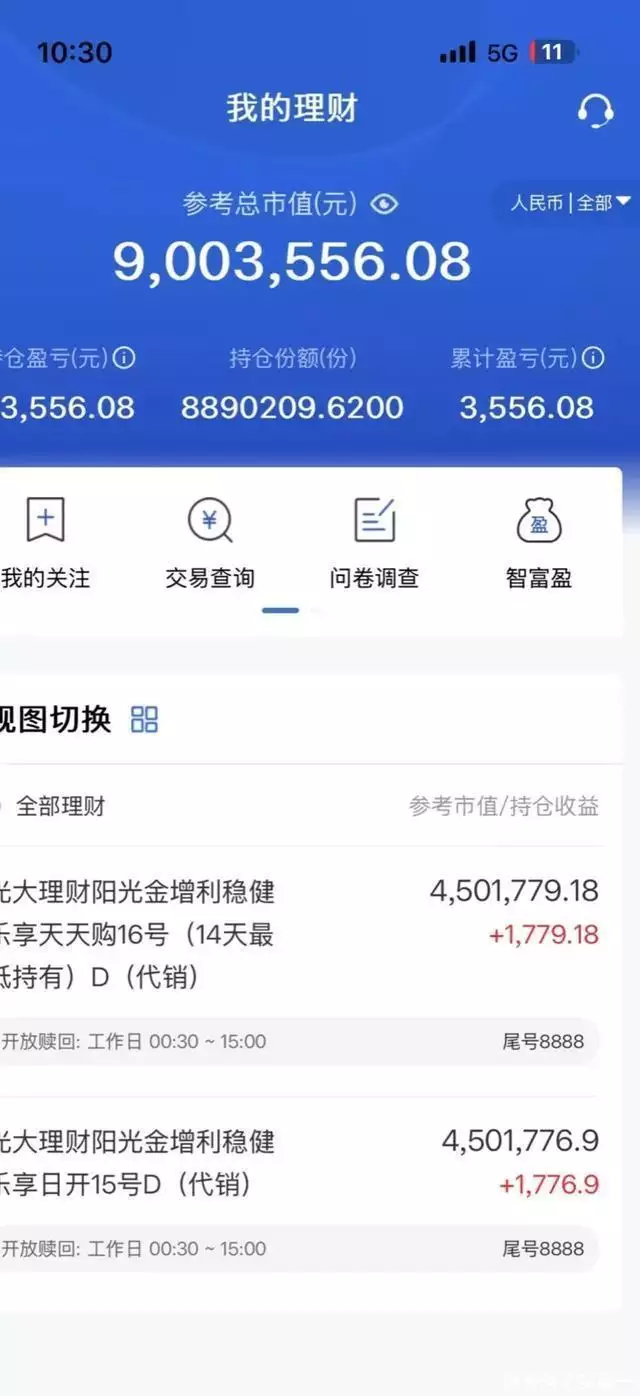Image resolution: width=640 pixels, height=1396 pixels.
Task: Show info for 持仓盈亏
Action: (x=124, y=358)
